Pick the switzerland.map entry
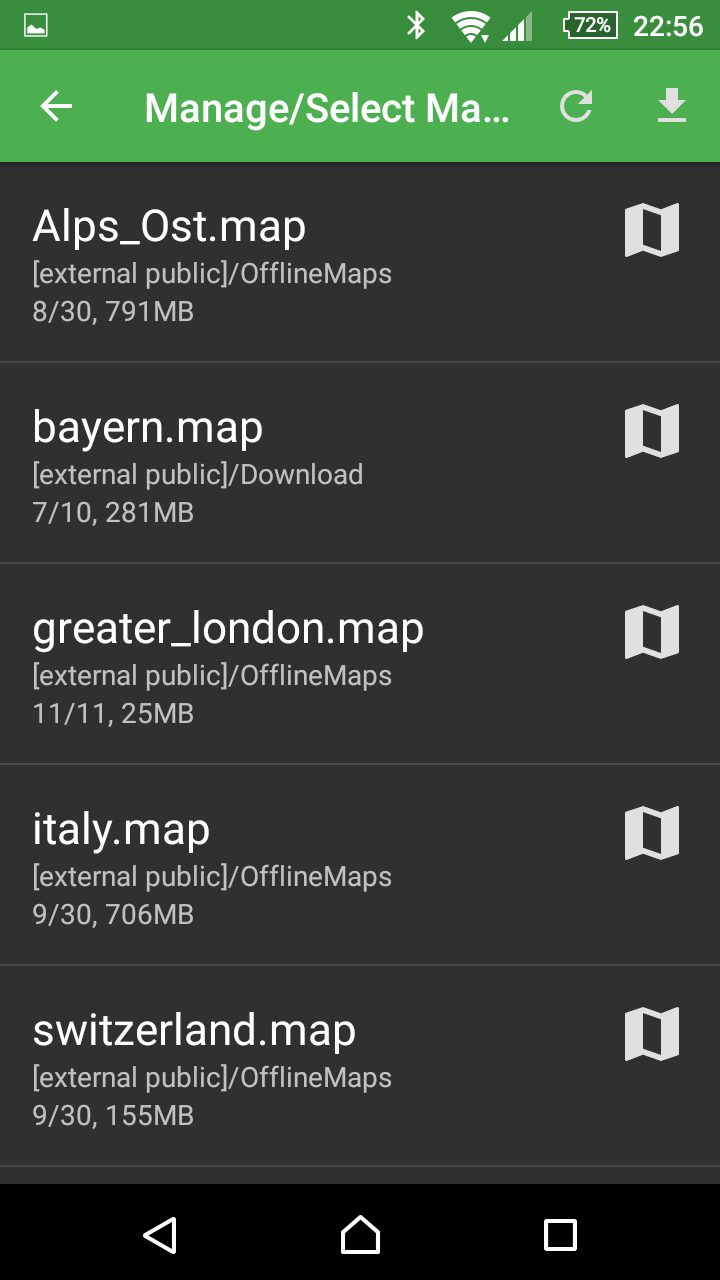The image size is (720, 1280). 360,1066
